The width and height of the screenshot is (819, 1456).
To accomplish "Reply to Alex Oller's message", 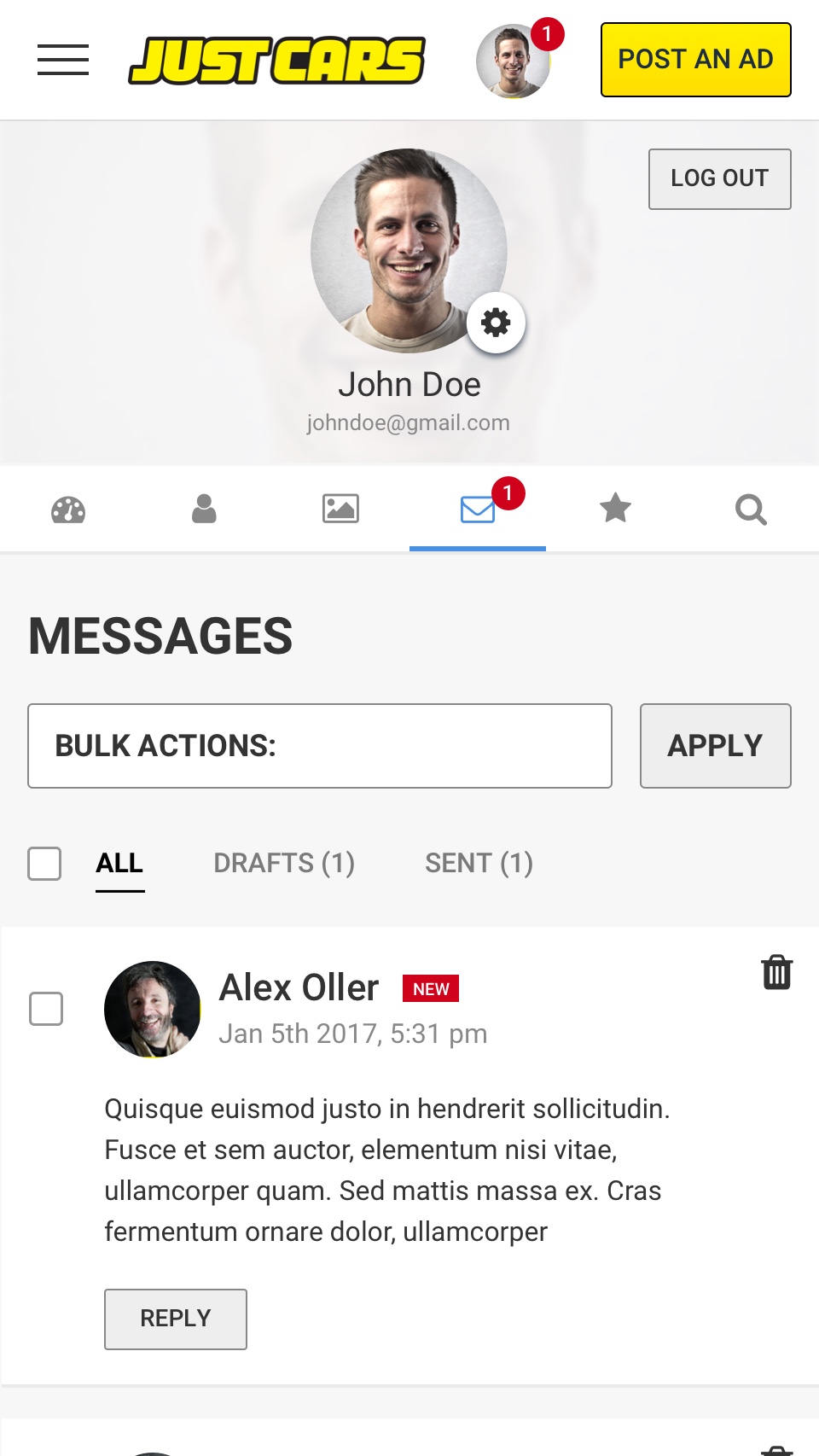I will point(176,1319).
